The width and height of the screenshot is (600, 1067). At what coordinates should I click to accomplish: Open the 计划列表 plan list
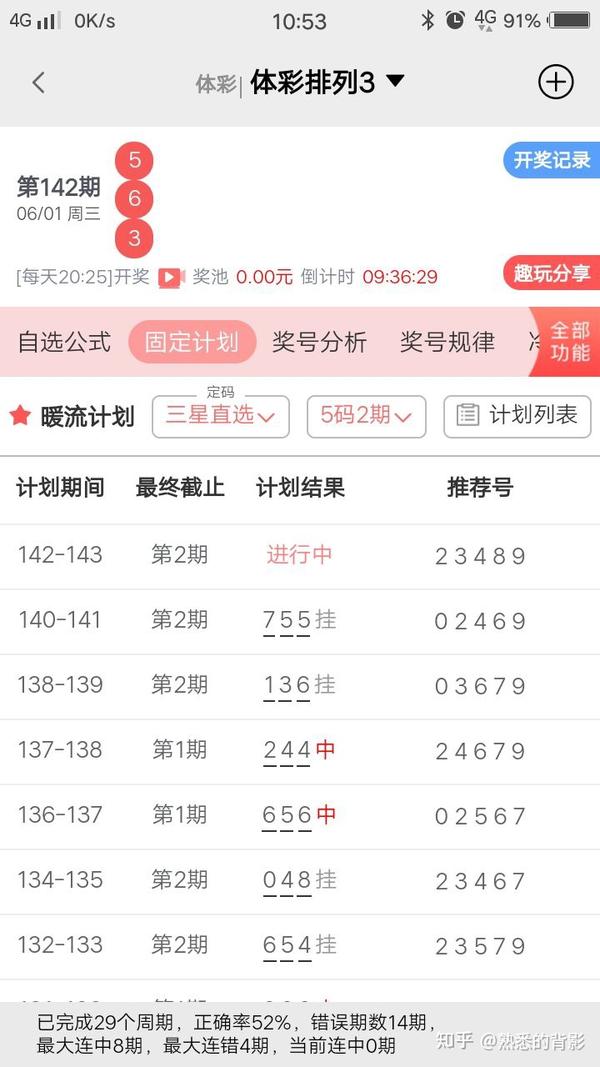[x=518, y=416]
